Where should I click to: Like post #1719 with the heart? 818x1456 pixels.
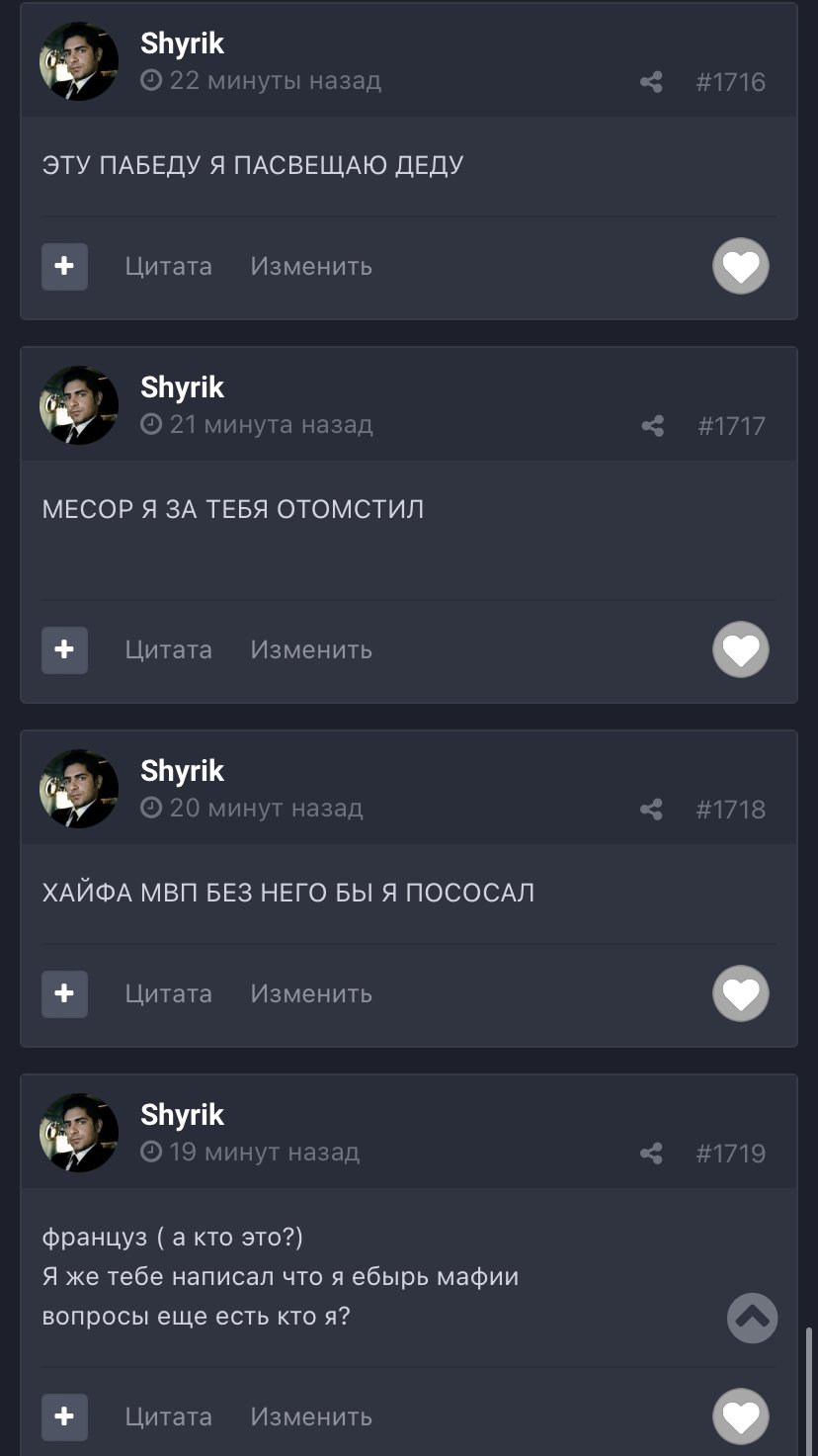[x=741, y=1416]
